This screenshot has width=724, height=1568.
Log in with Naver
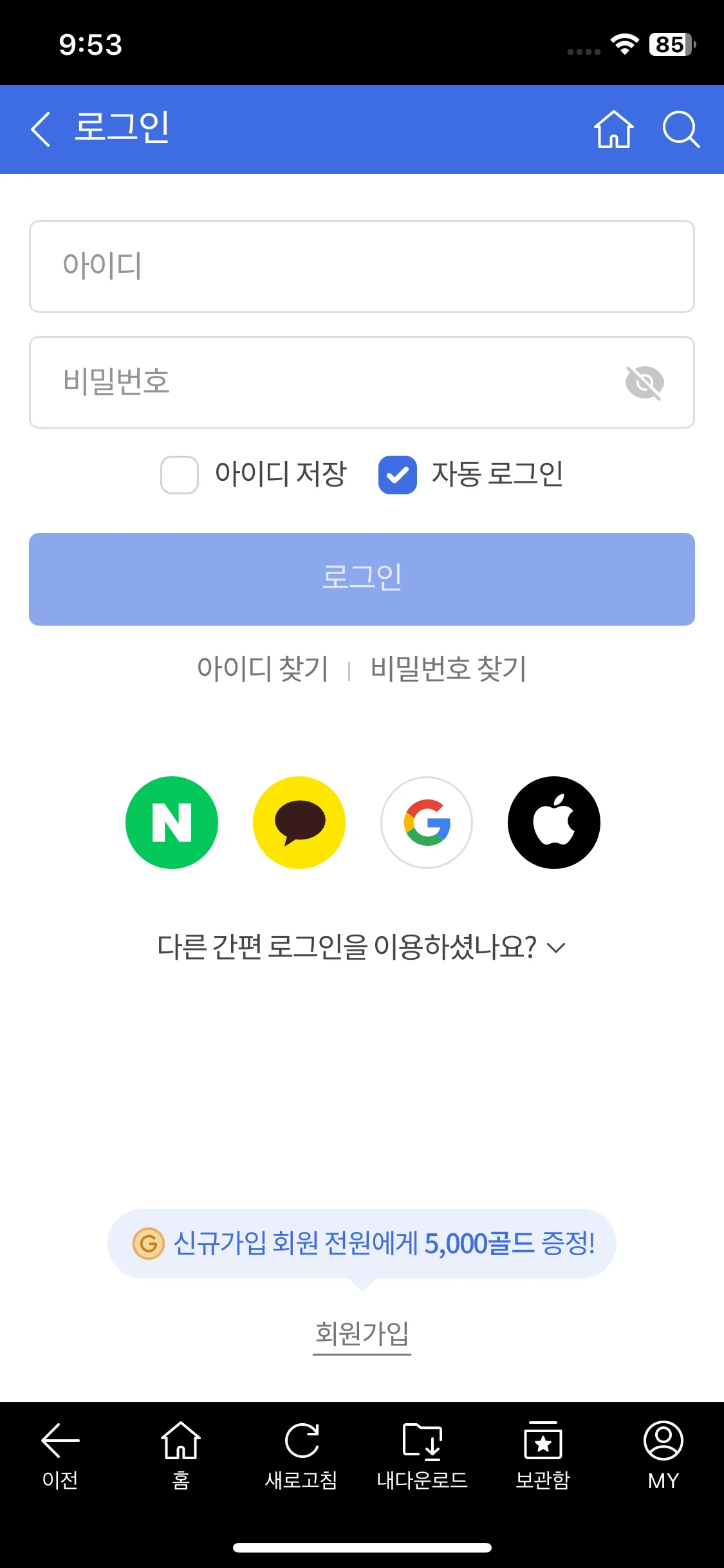pyautogui.click(x=172, y=823)
